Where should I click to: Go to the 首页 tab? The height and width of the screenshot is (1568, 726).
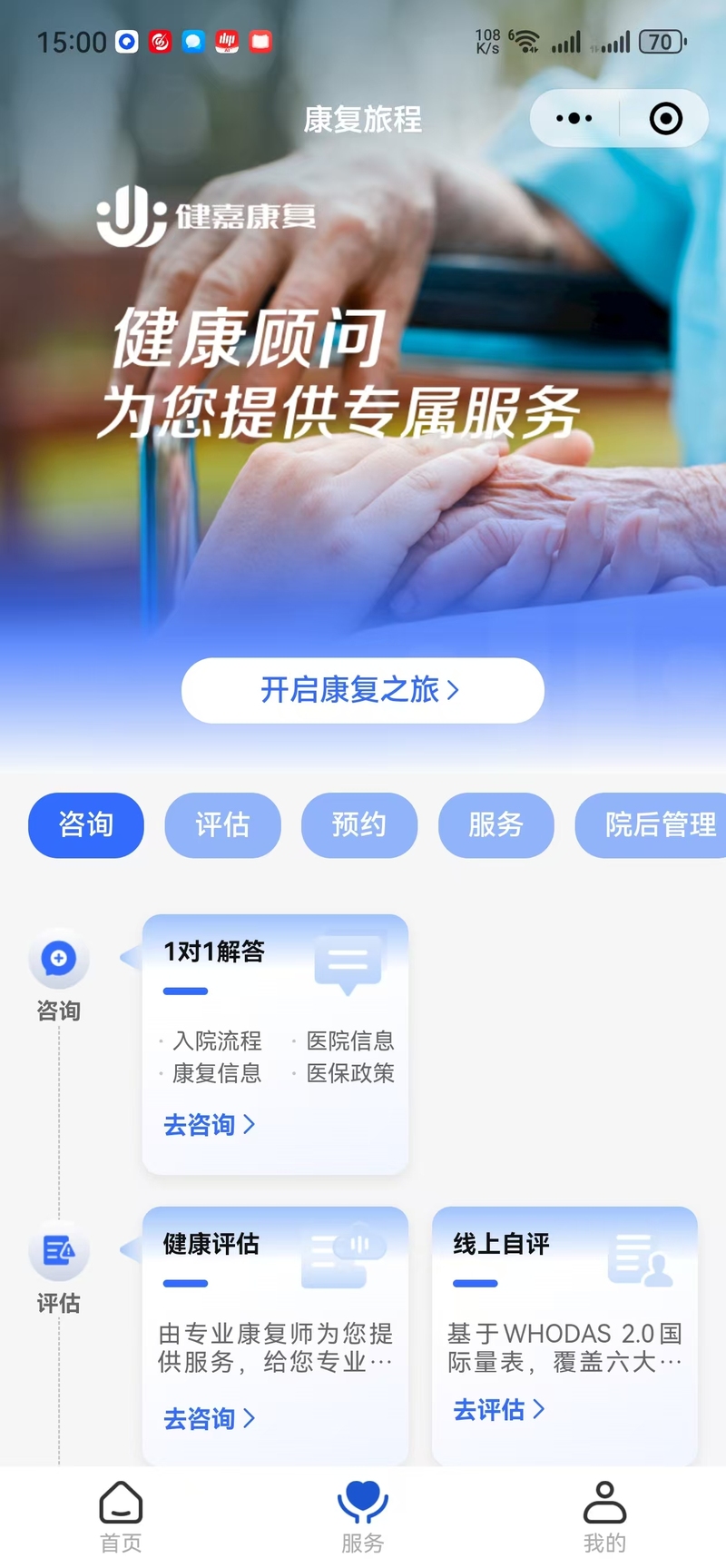(121, 1516)
